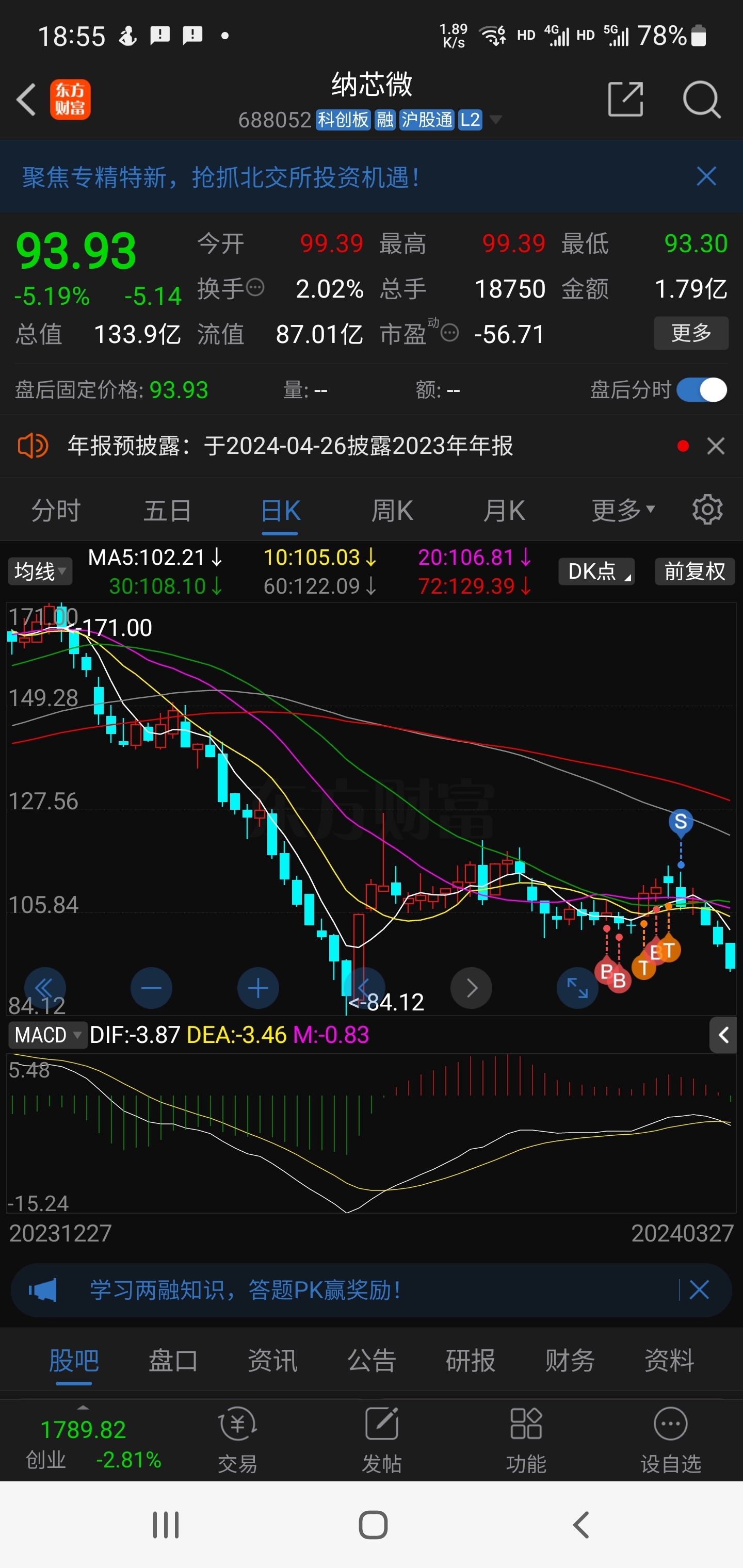Tap the announcement speaker icon
The width and height of the screenshot is (743, 1568).
click(x=34, y=446)
